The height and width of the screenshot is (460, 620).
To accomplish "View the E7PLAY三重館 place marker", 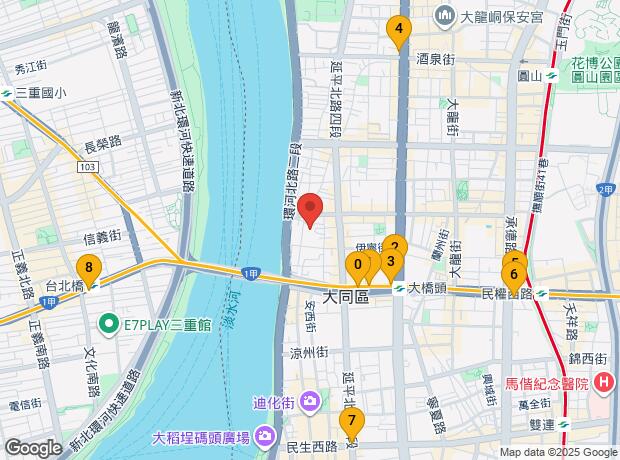I will point(109,325).
